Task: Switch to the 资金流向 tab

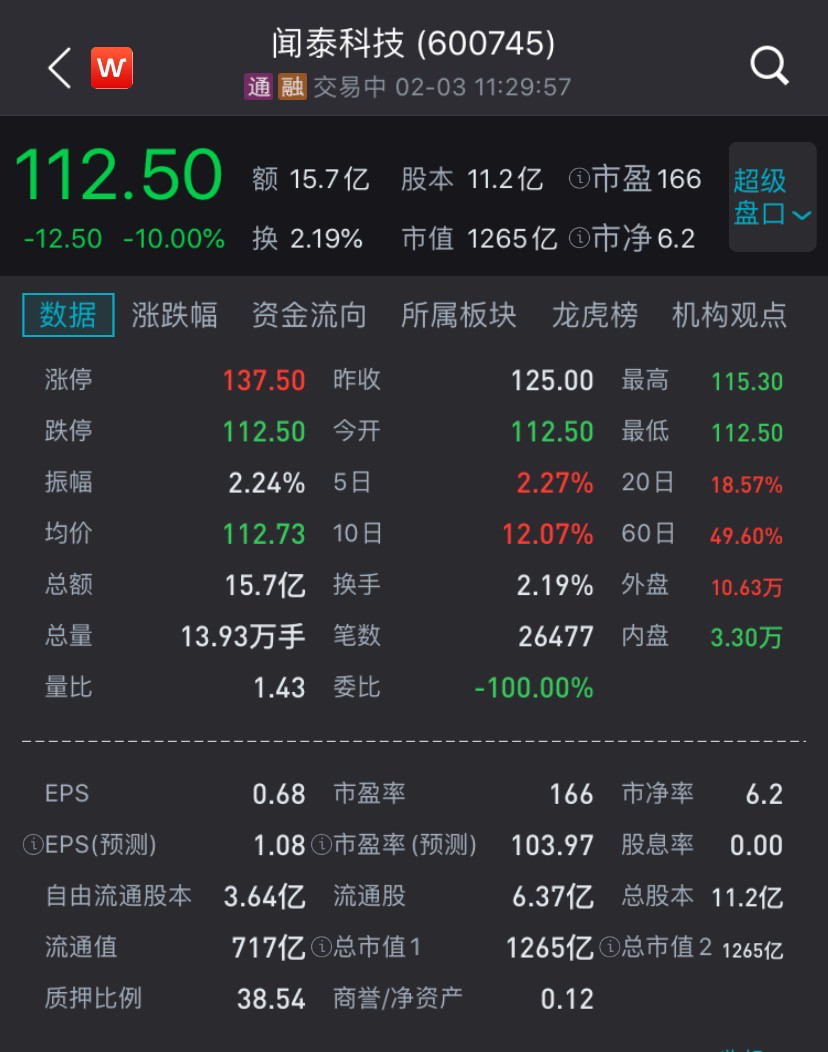Action: (309, 315)
